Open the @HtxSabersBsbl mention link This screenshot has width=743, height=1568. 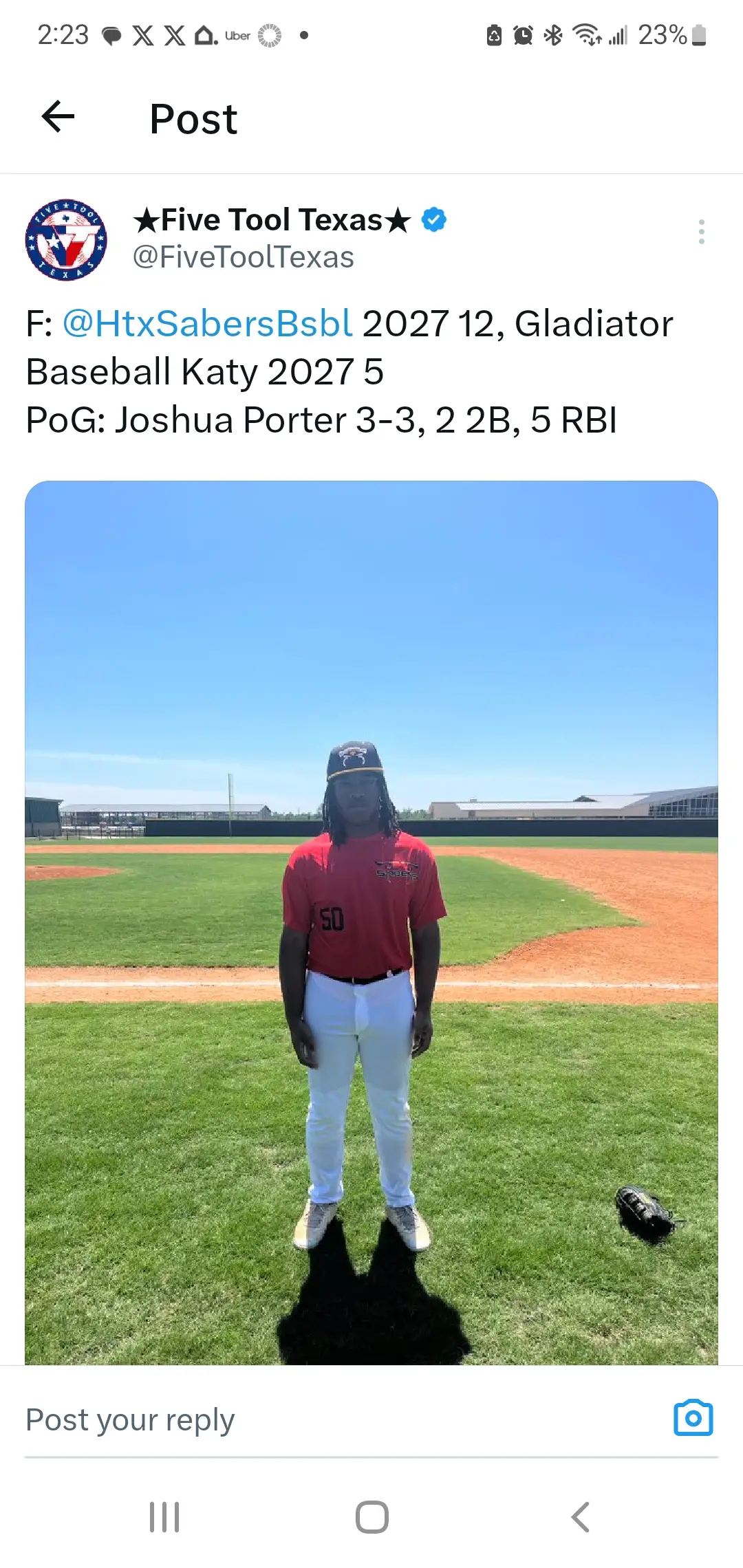pyautogui.click(x=208, y=323)
